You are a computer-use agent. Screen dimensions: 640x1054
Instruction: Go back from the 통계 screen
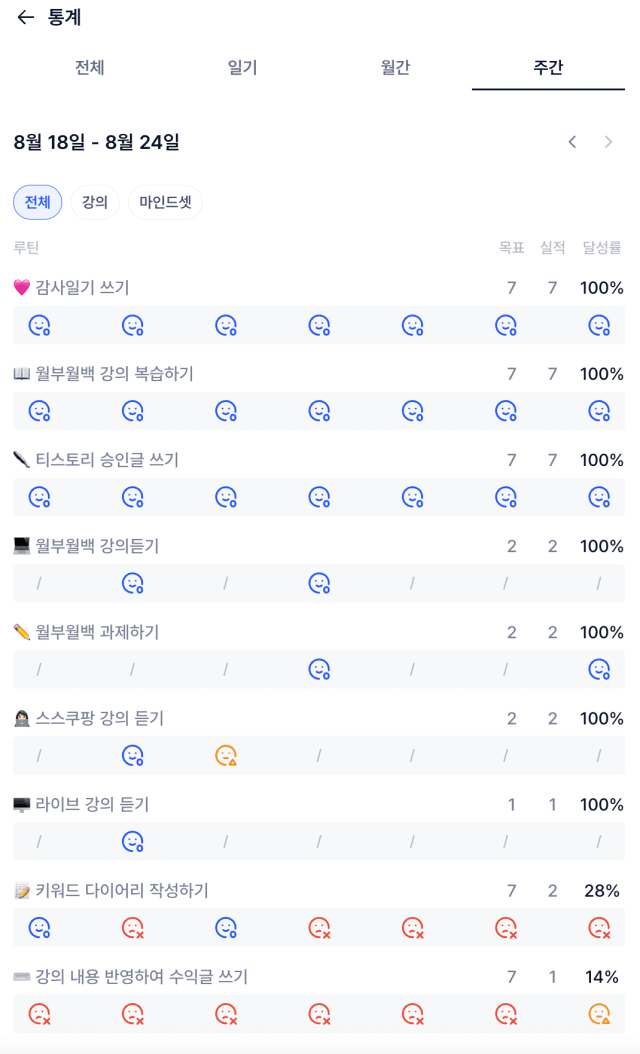click(x=26, y=17)
